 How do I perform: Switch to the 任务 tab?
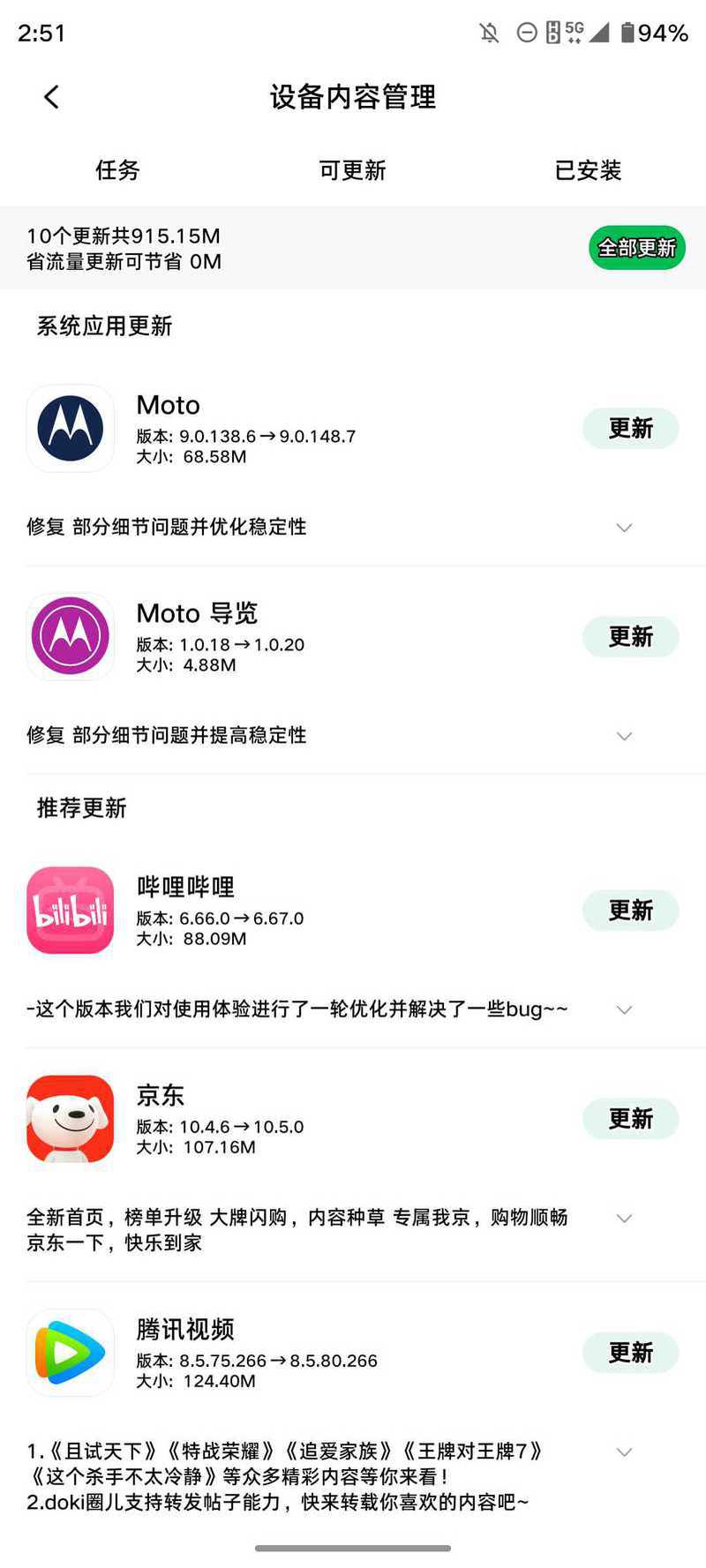117,170
